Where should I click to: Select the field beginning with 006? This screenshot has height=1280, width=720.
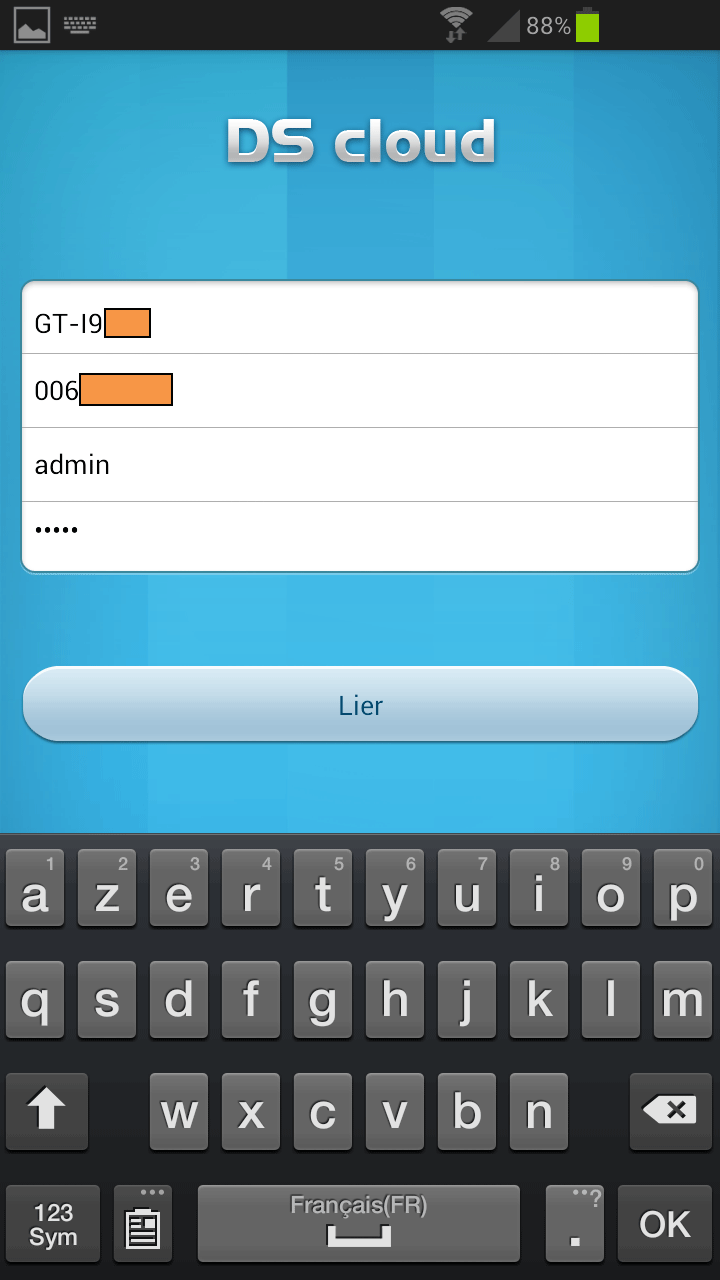tap(360, 390)
